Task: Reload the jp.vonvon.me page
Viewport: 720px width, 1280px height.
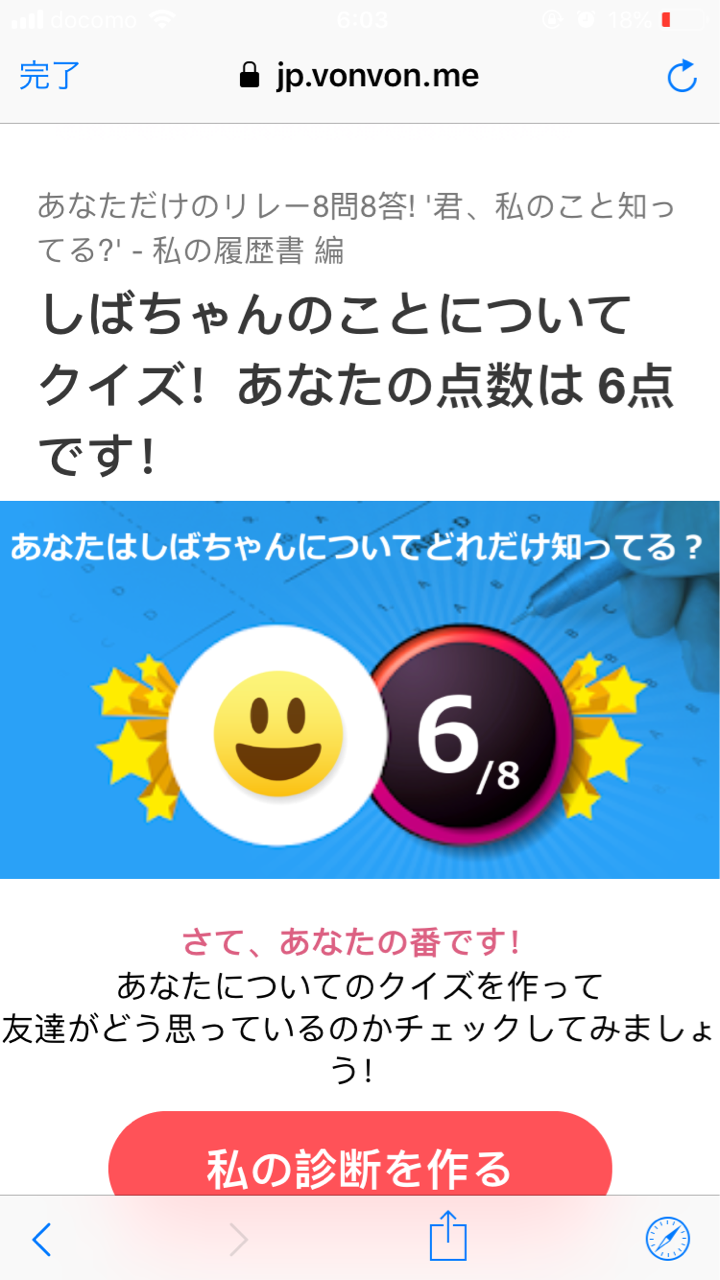Action: (682, 76)
